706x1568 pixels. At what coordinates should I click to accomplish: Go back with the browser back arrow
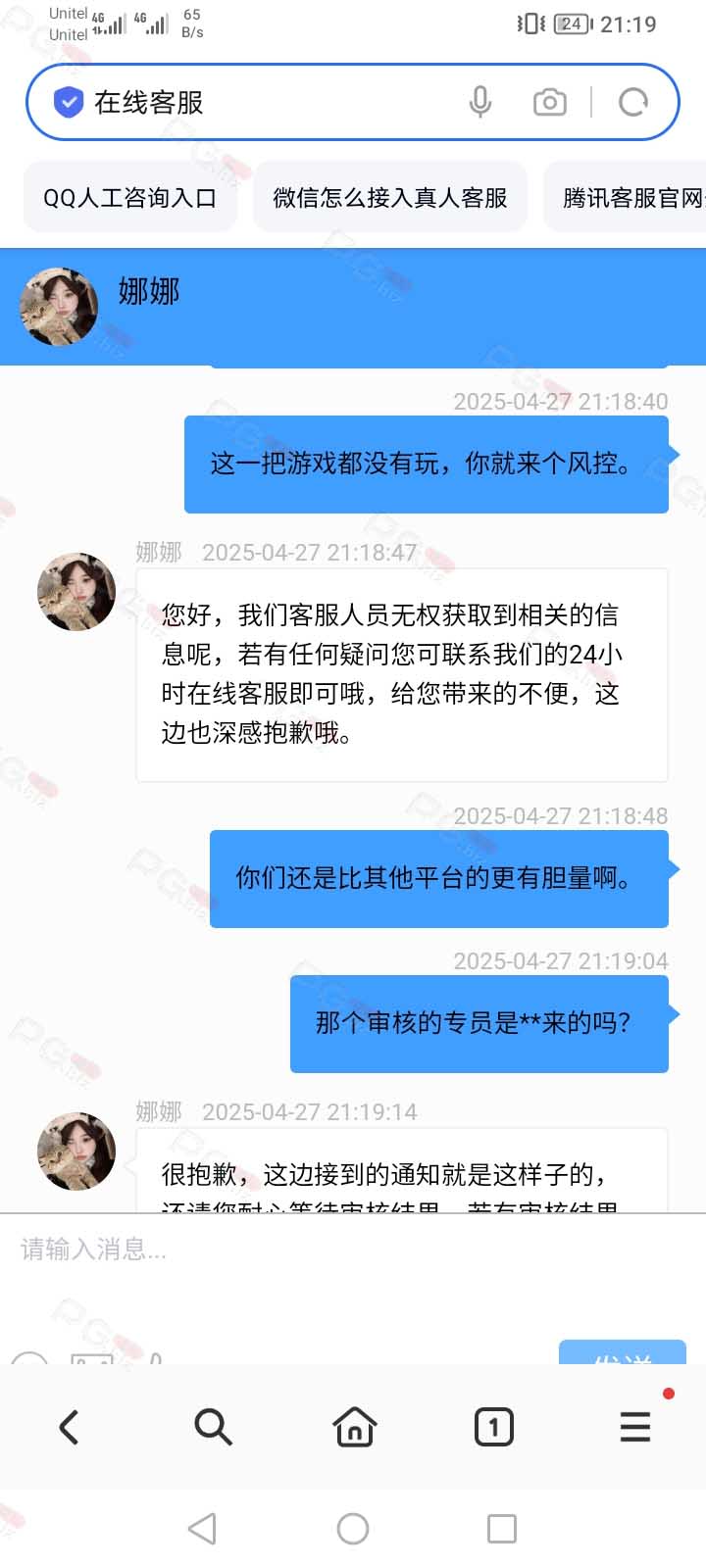[x=69, y=1427]
